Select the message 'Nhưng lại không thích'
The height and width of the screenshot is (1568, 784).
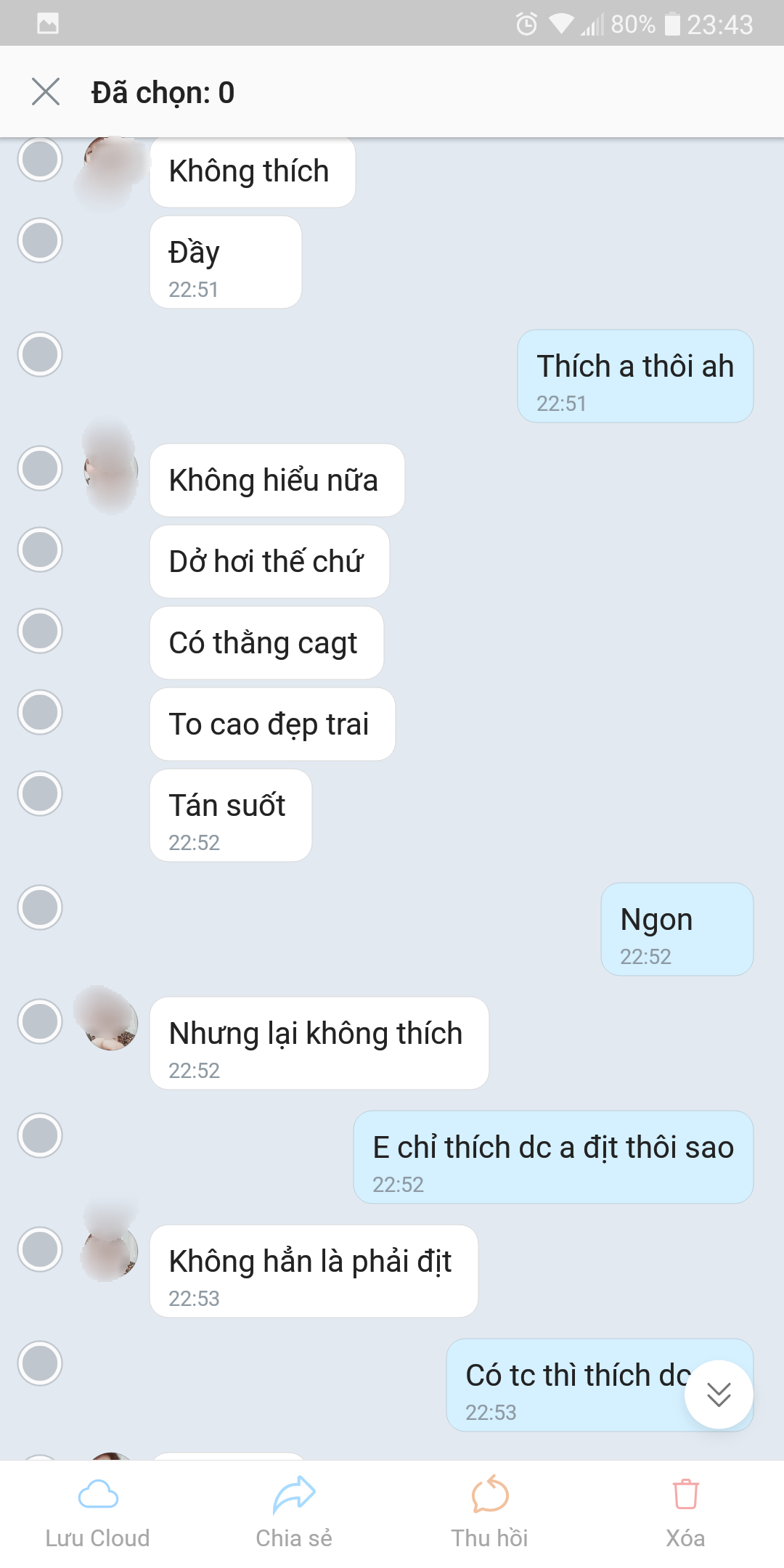[40, 1021]
